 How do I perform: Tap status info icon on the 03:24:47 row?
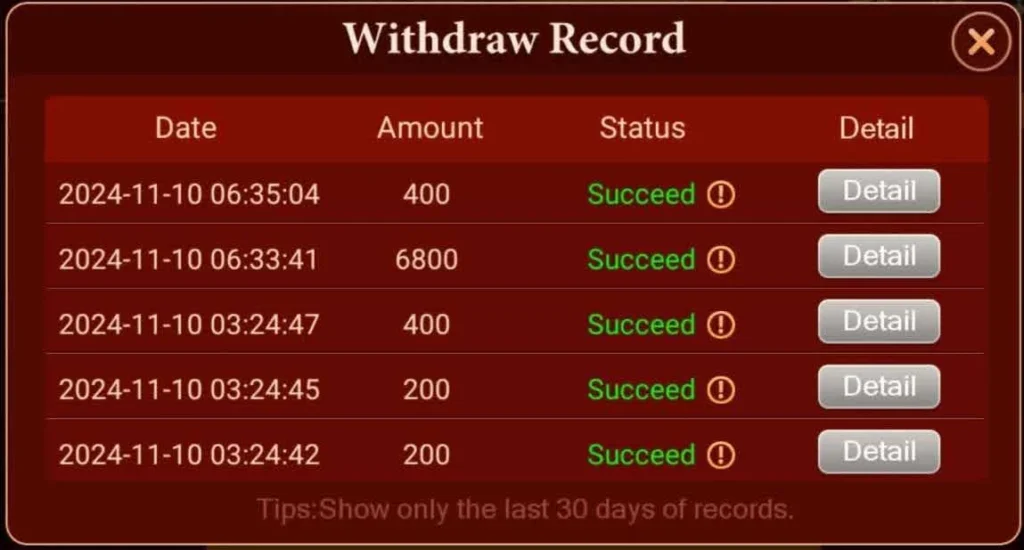pos(720,325)
